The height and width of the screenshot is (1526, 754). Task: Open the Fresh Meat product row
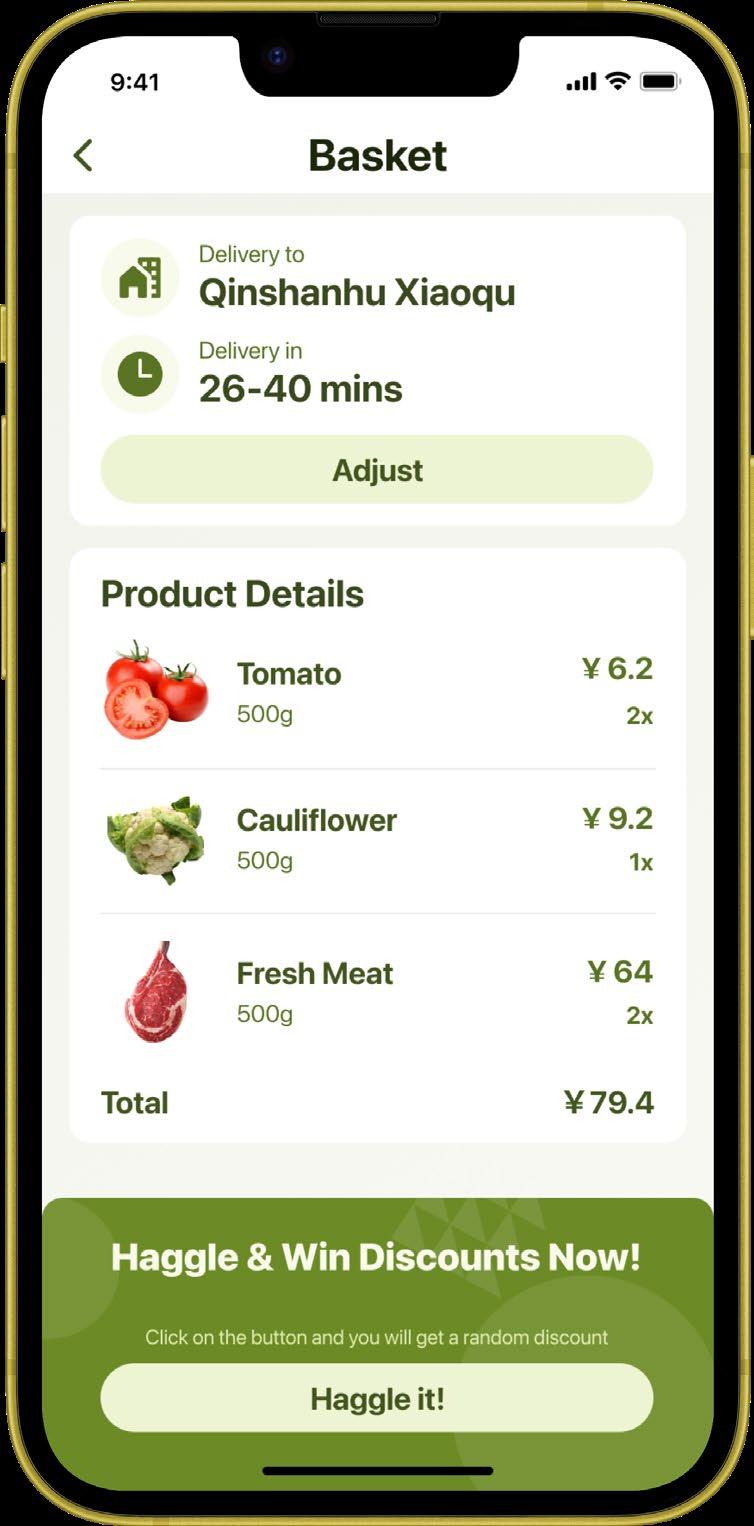point(377,992)
